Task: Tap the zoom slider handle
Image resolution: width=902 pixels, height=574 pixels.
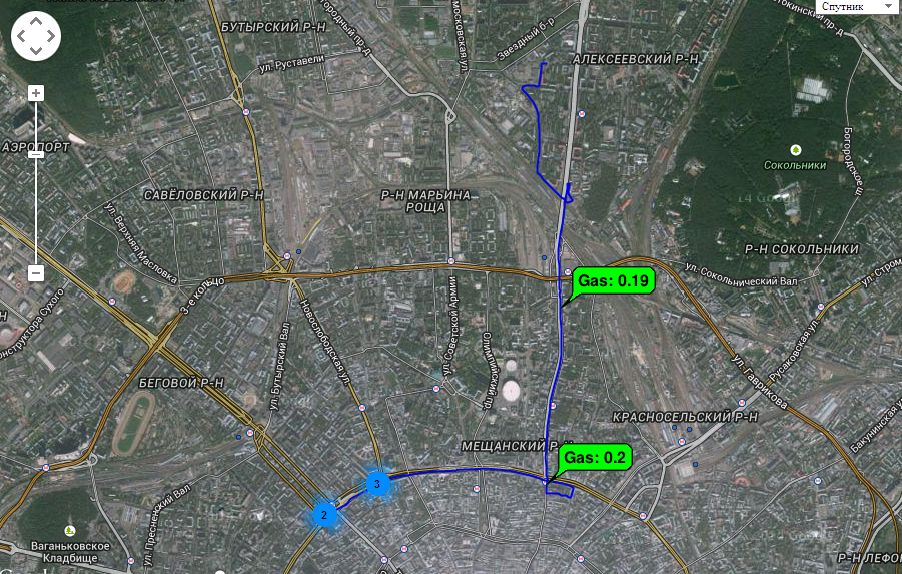Action: pyautogui.click(x=36, y=154)
